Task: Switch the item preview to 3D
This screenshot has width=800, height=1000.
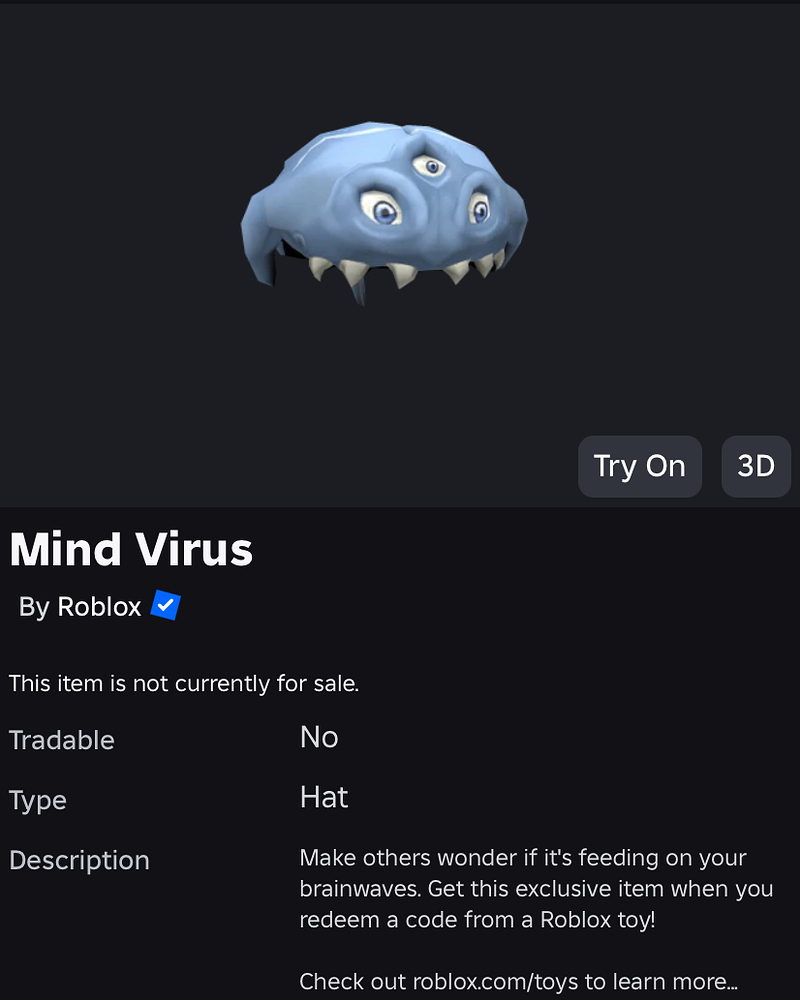Action: point(755,466)
